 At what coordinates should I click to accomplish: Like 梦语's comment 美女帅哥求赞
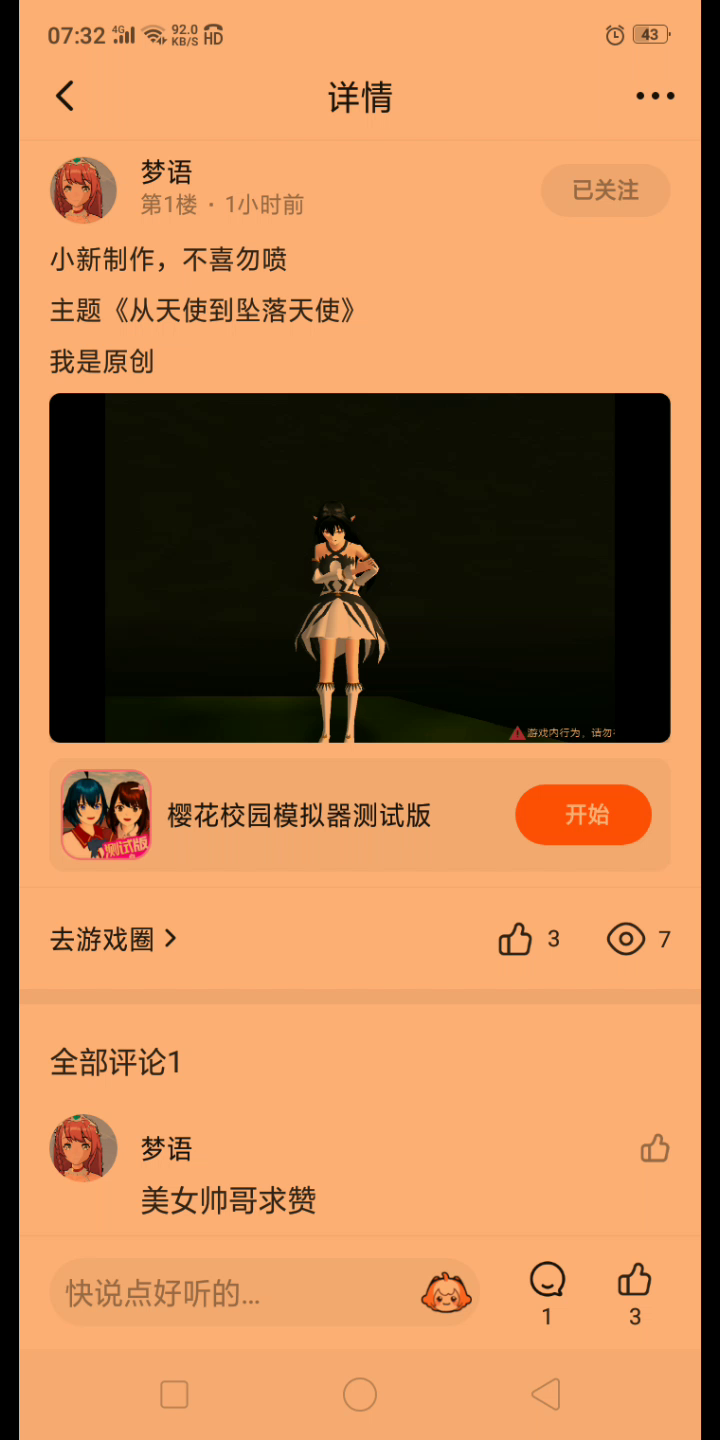point(655,1149)
